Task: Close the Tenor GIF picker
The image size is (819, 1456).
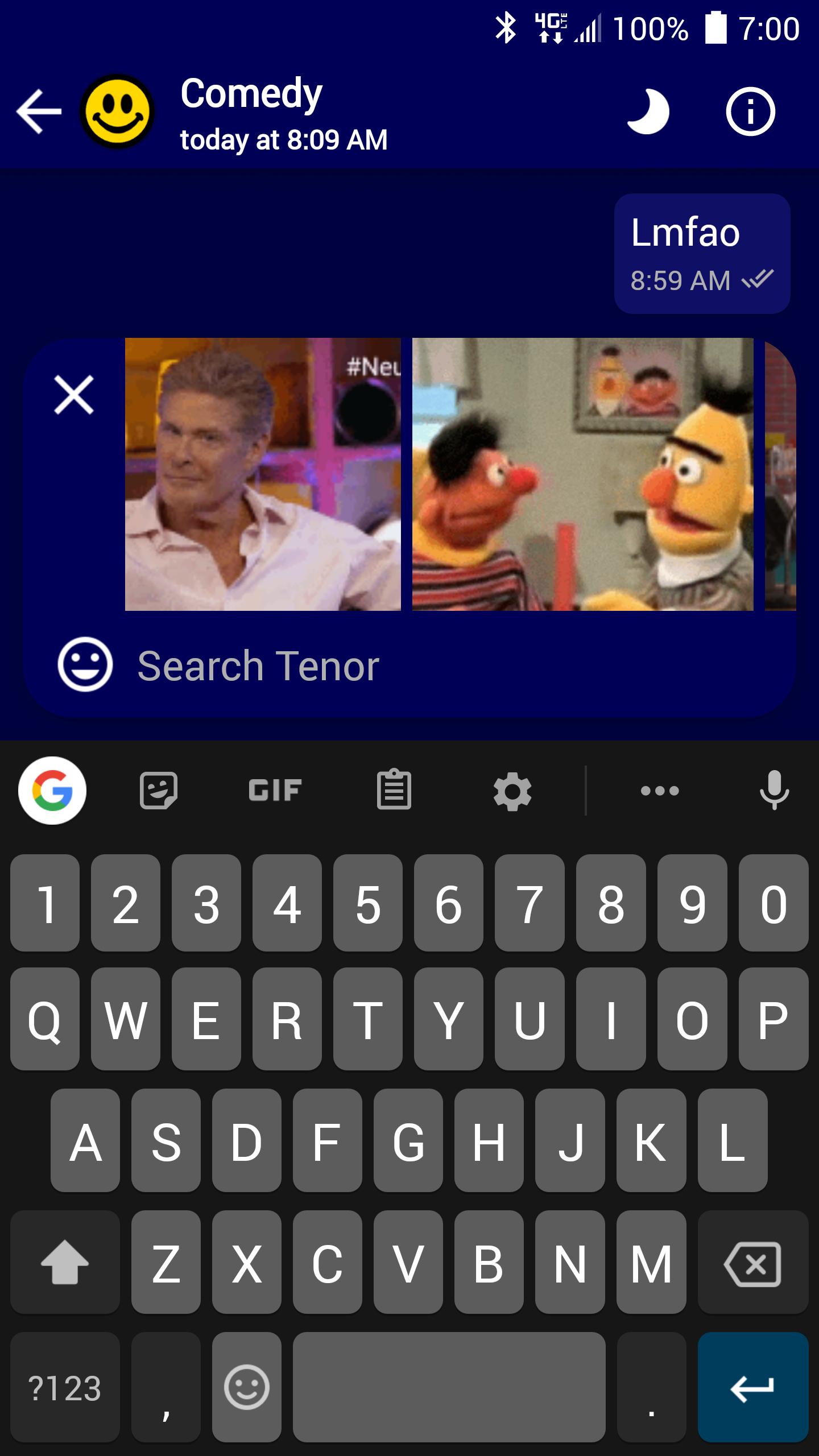Action: click(74, 395)
